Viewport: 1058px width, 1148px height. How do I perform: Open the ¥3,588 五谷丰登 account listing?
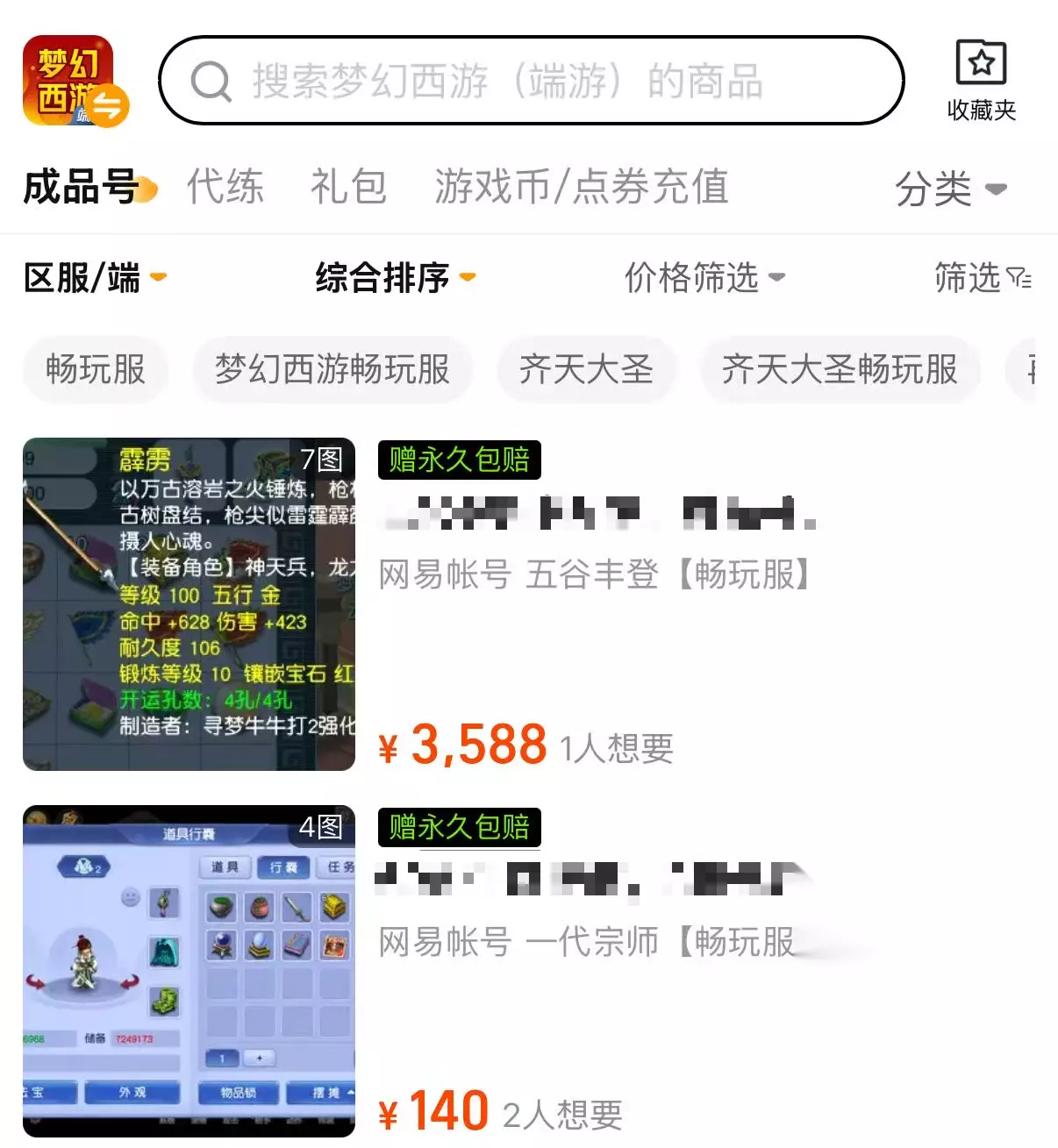coord(529,604)
